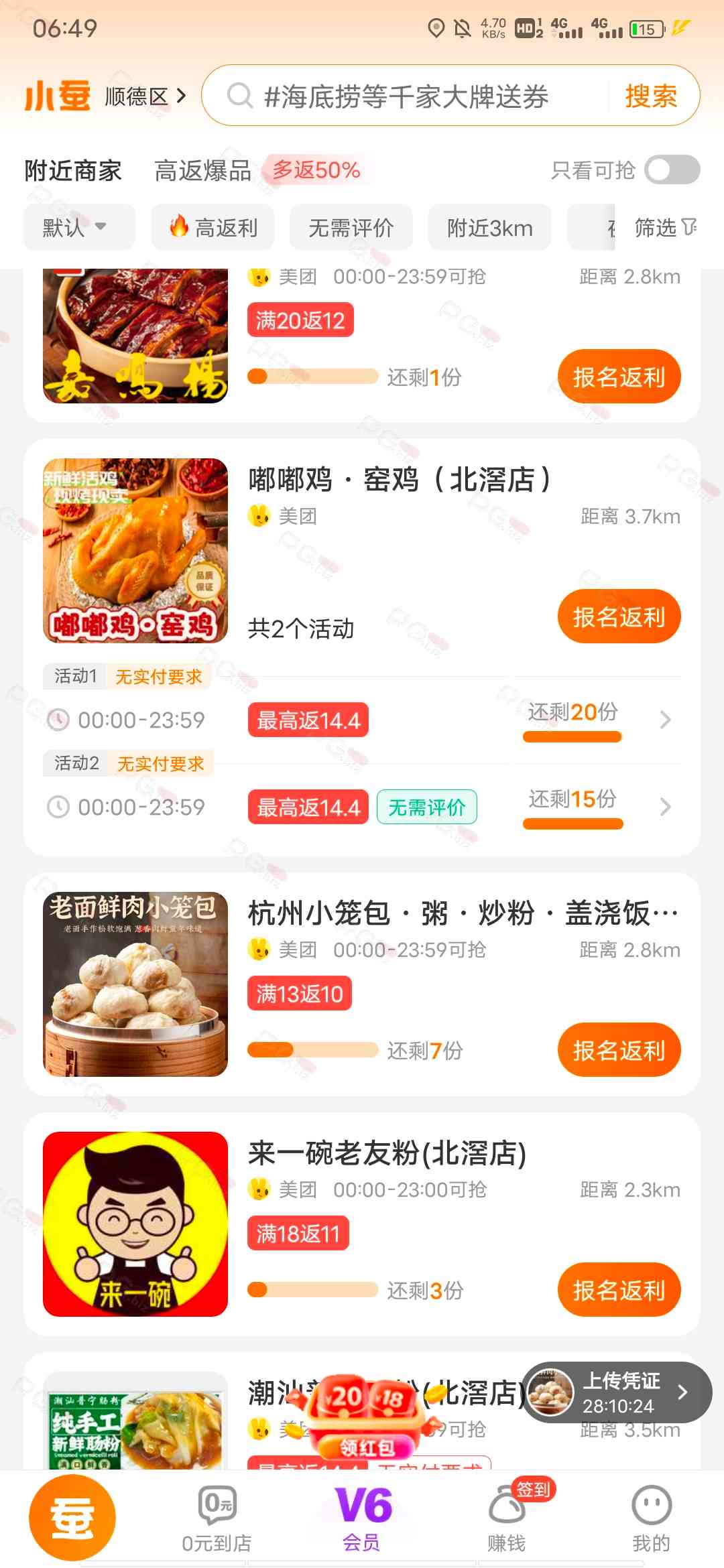
Task: Select the 高返利 filter chip
Action: 214,228
